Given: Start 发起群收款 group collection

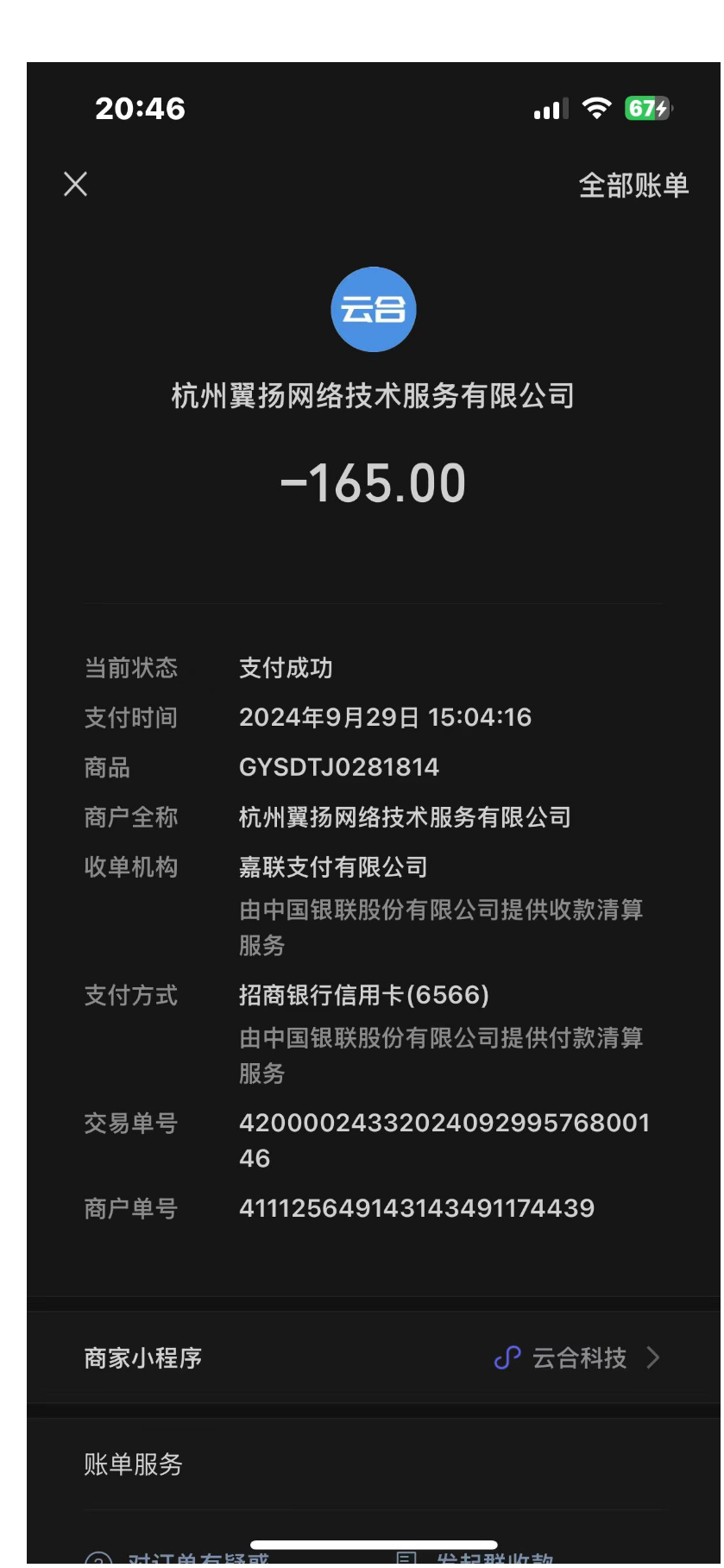Looking at the screenshot, I should [x=493, y=1558].
